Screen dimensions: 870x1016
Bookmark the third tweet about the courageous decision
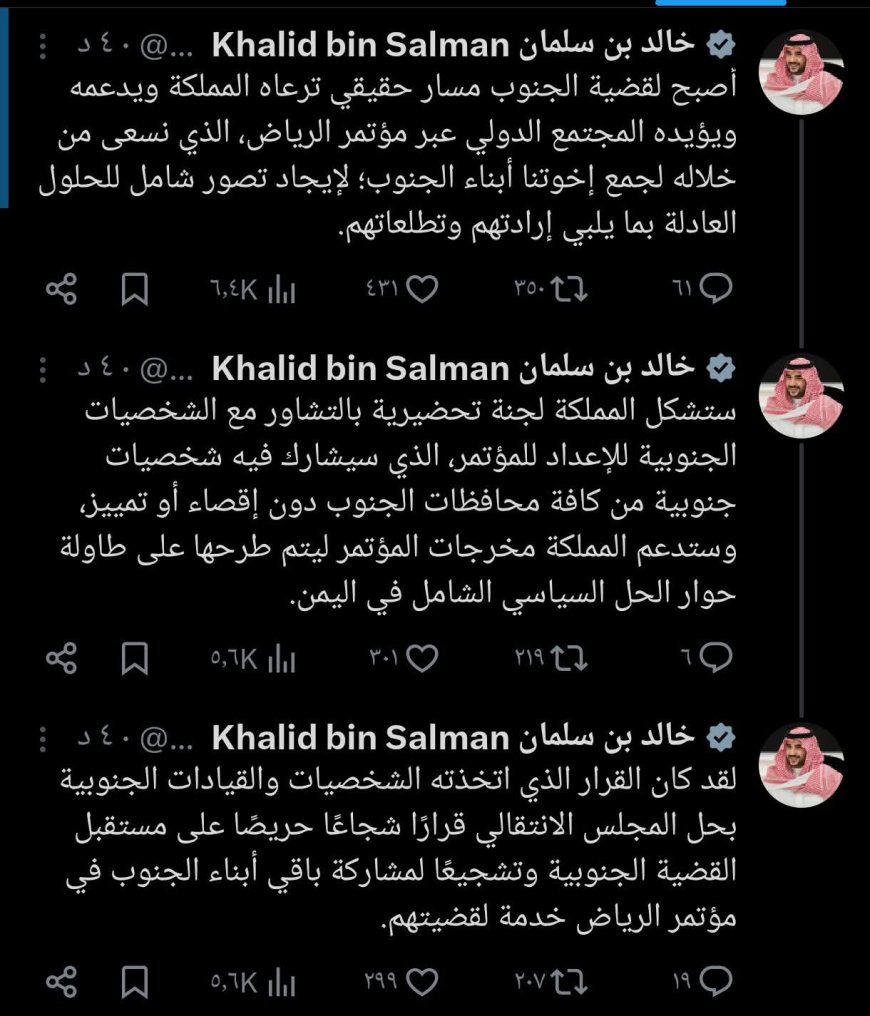(135, 980)
